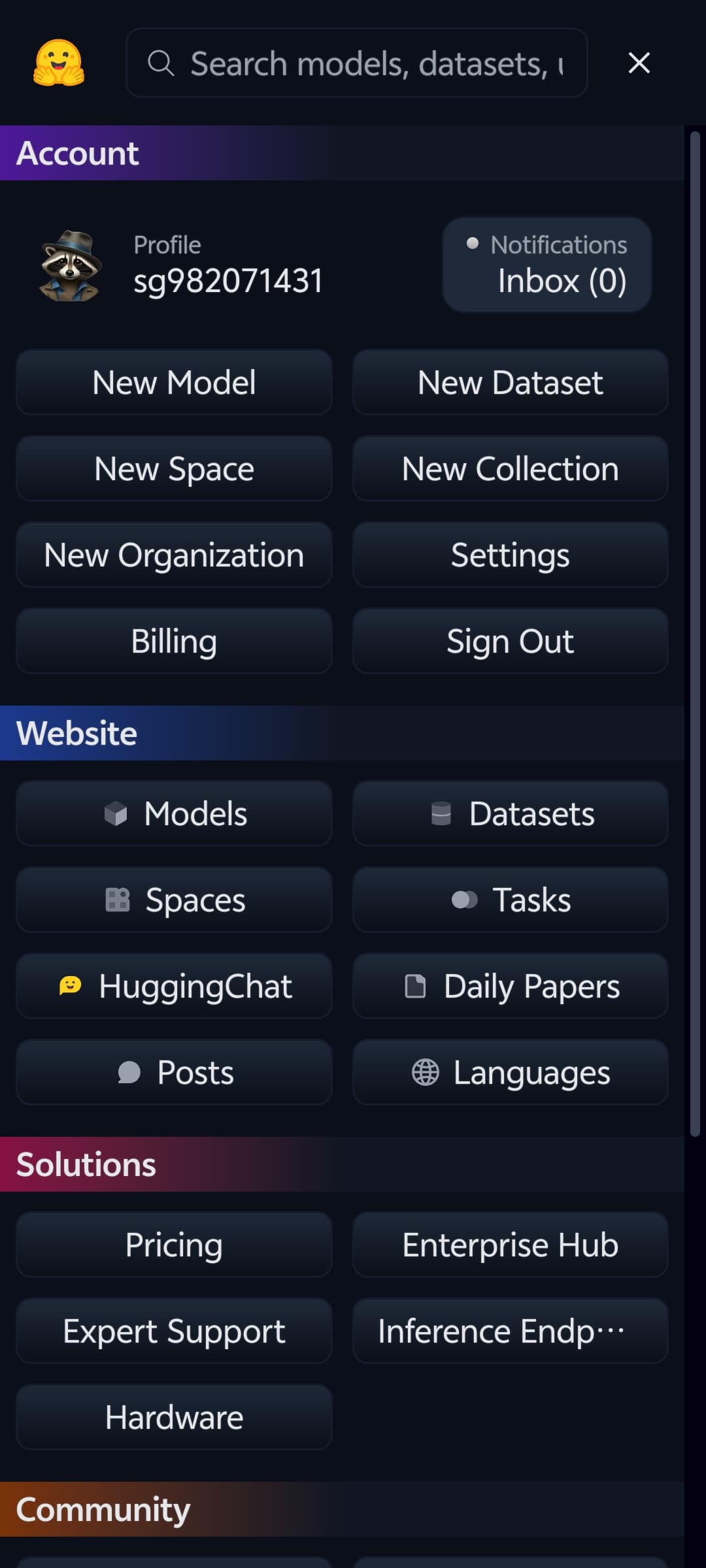Open the Hugging Face home logo
706x1568 pixels.
[x=59, y=63]
